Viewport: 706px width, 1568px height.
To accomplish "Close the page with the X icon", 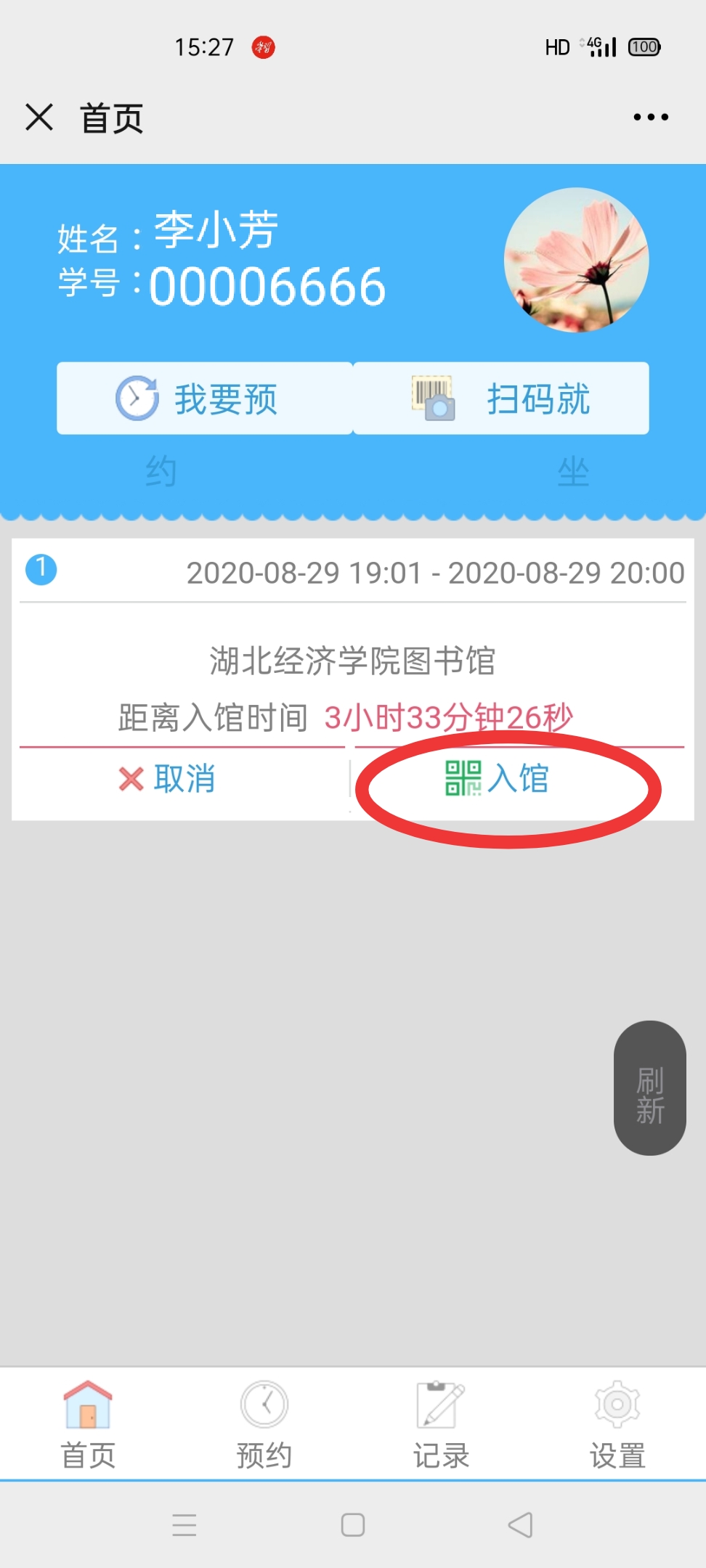I will (x=39, y=117).
